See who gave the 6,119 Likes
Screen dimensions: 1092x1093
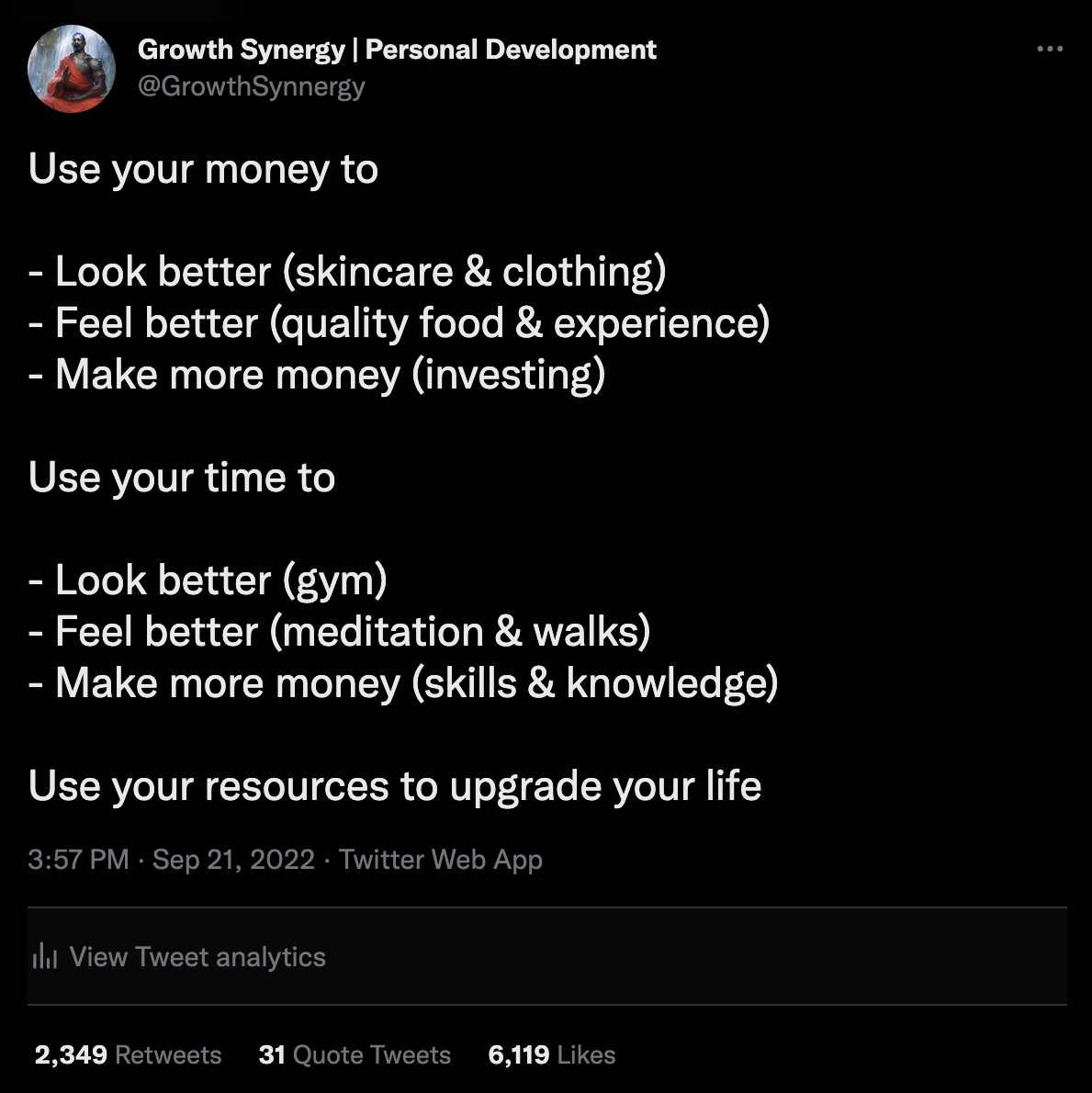click(551, 1054)
